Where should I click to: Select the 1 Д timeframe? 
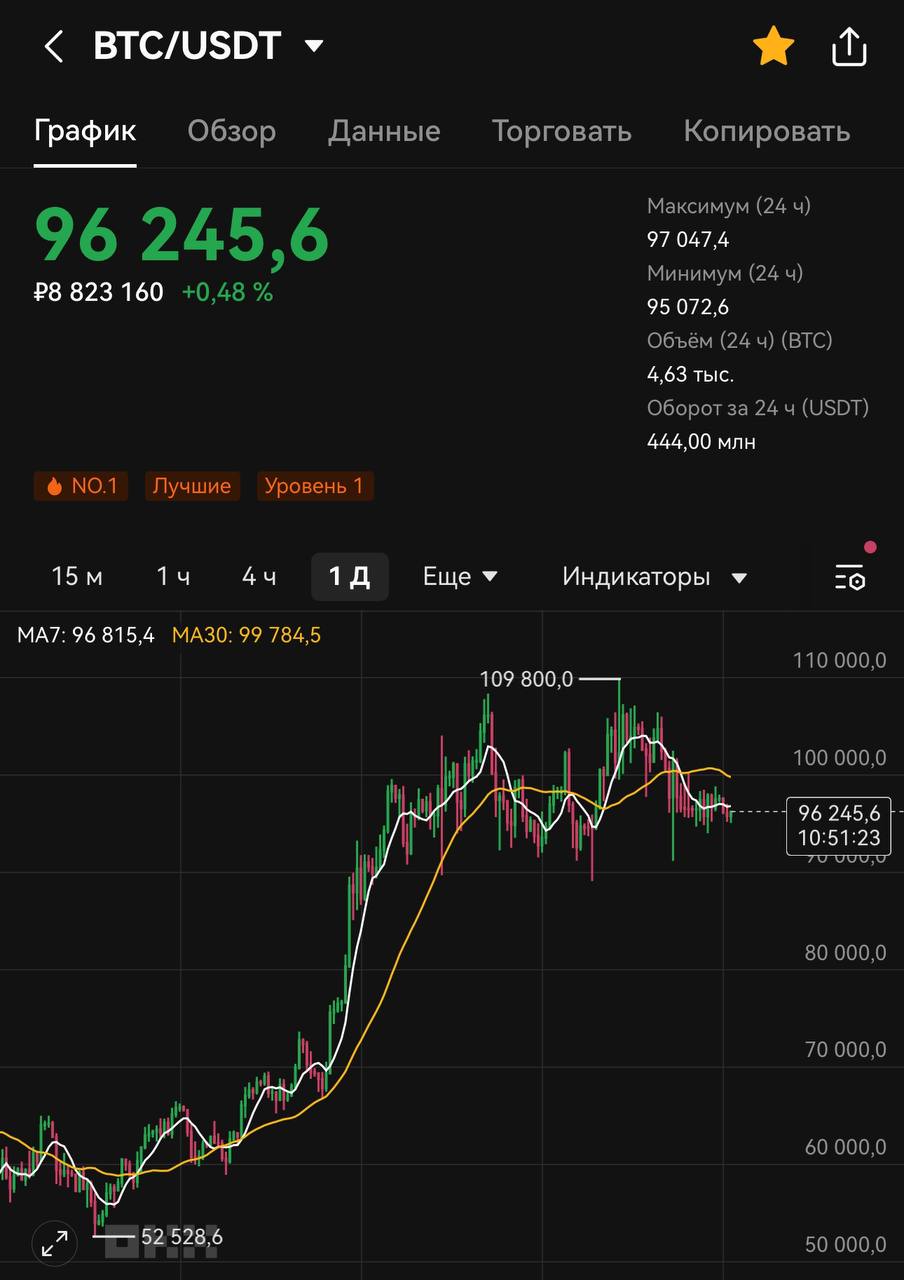click(349, 576)
